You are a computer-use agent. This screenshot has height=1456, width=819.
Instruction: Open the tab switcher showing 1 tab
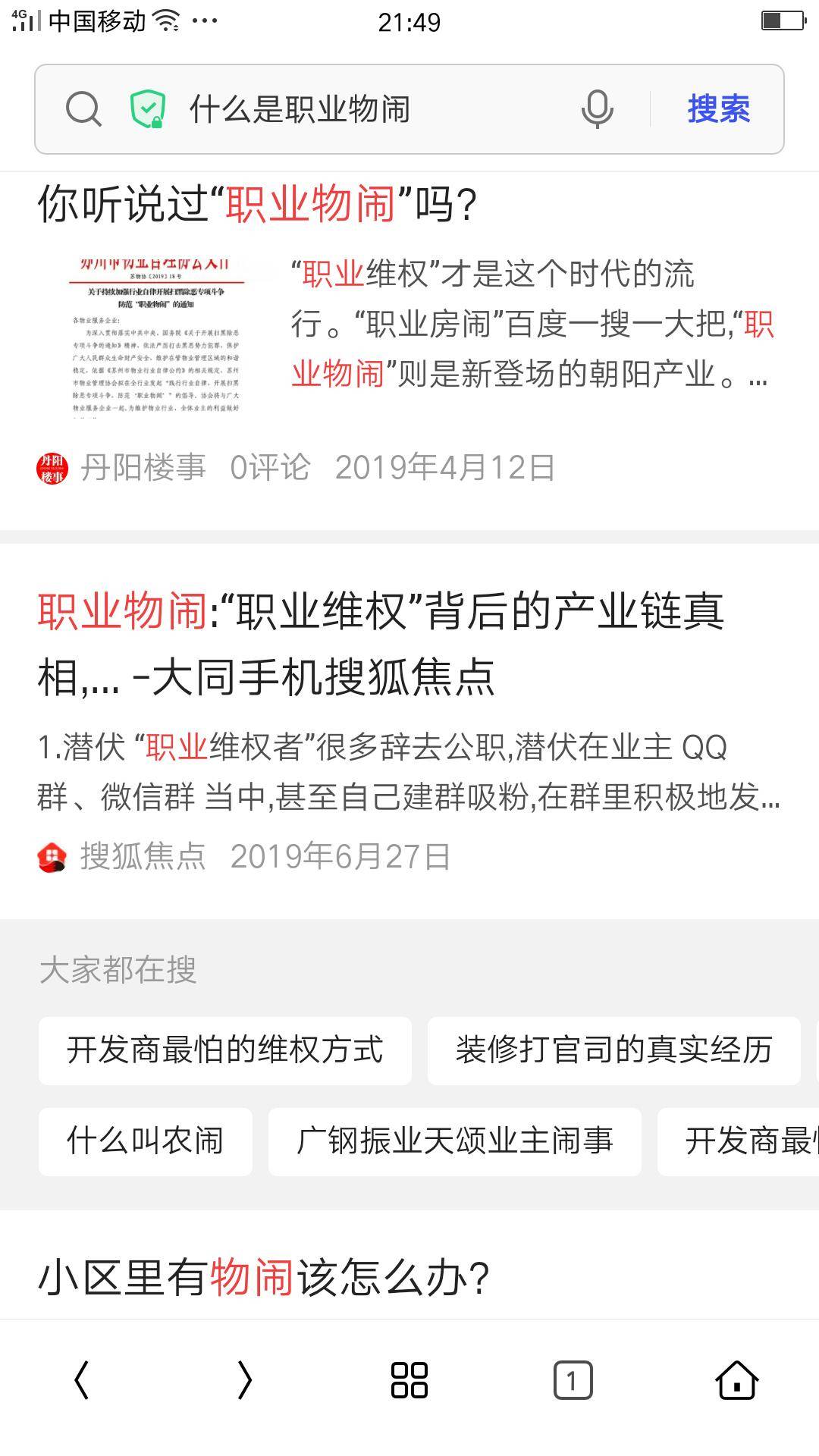point(573,1379)
